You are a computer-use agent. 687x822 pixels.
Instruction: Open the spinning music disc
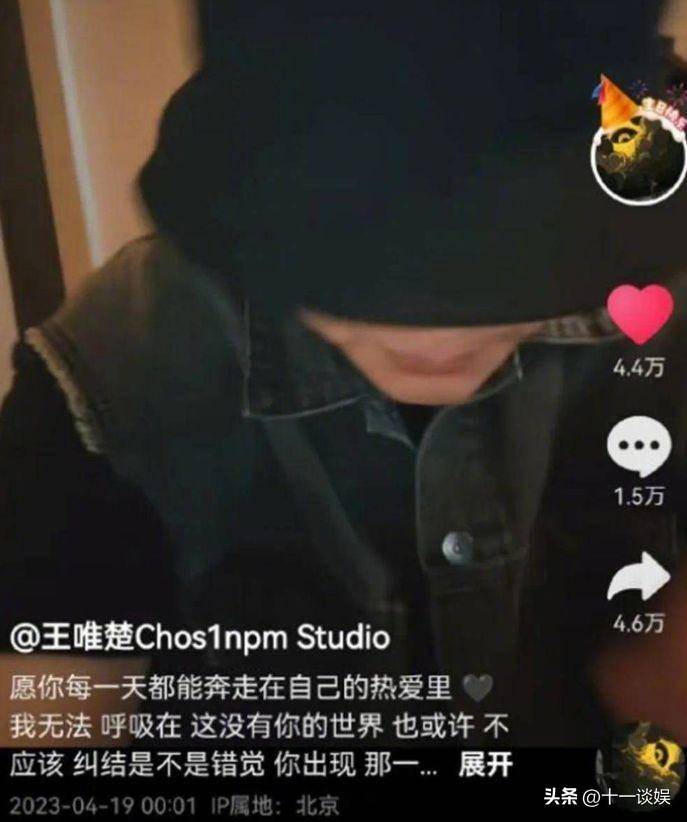coord(640,760)
